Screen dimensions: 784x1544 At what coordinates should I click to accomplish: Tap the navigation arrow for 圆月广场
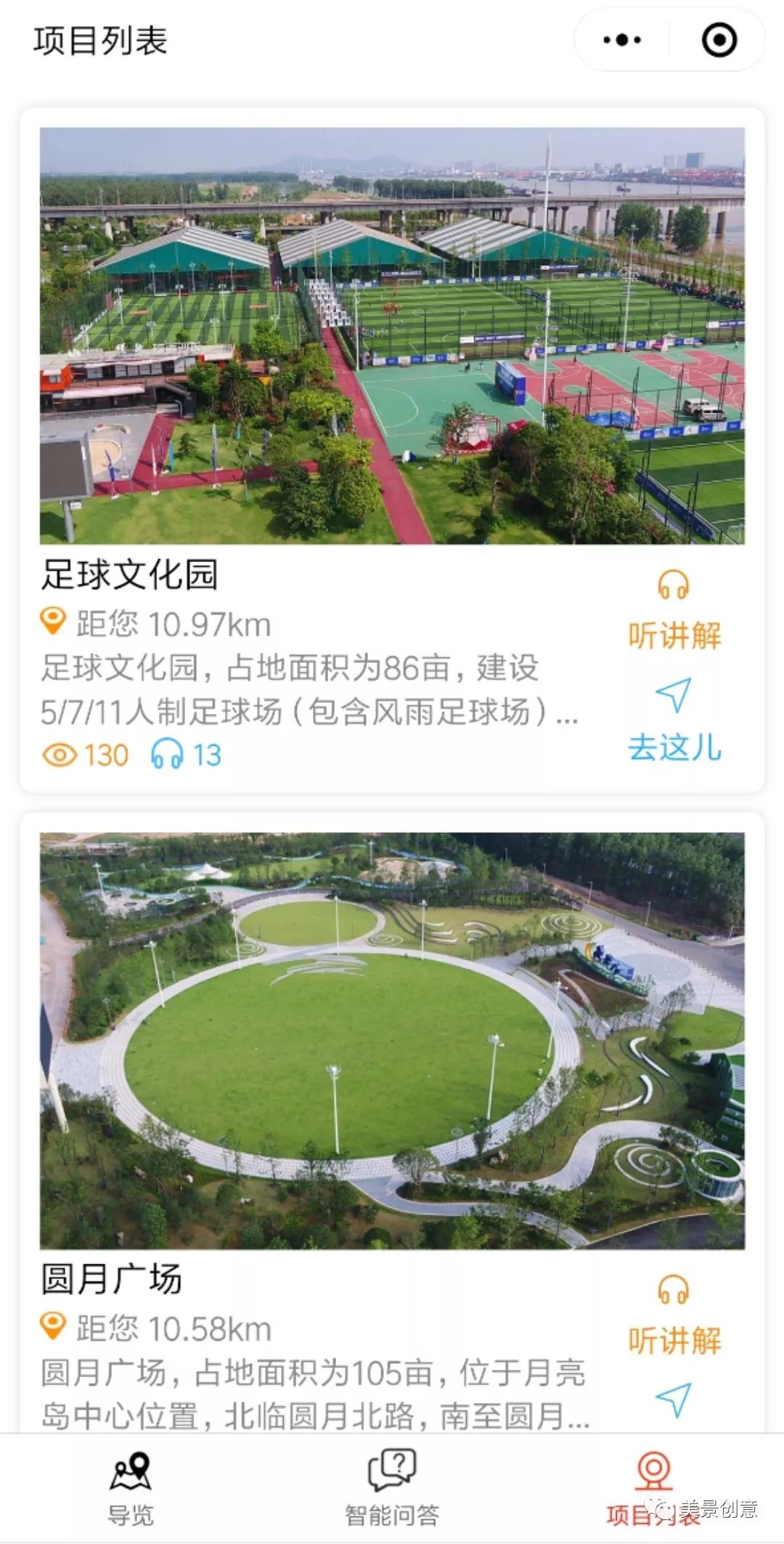click(x=673, y=1400)
